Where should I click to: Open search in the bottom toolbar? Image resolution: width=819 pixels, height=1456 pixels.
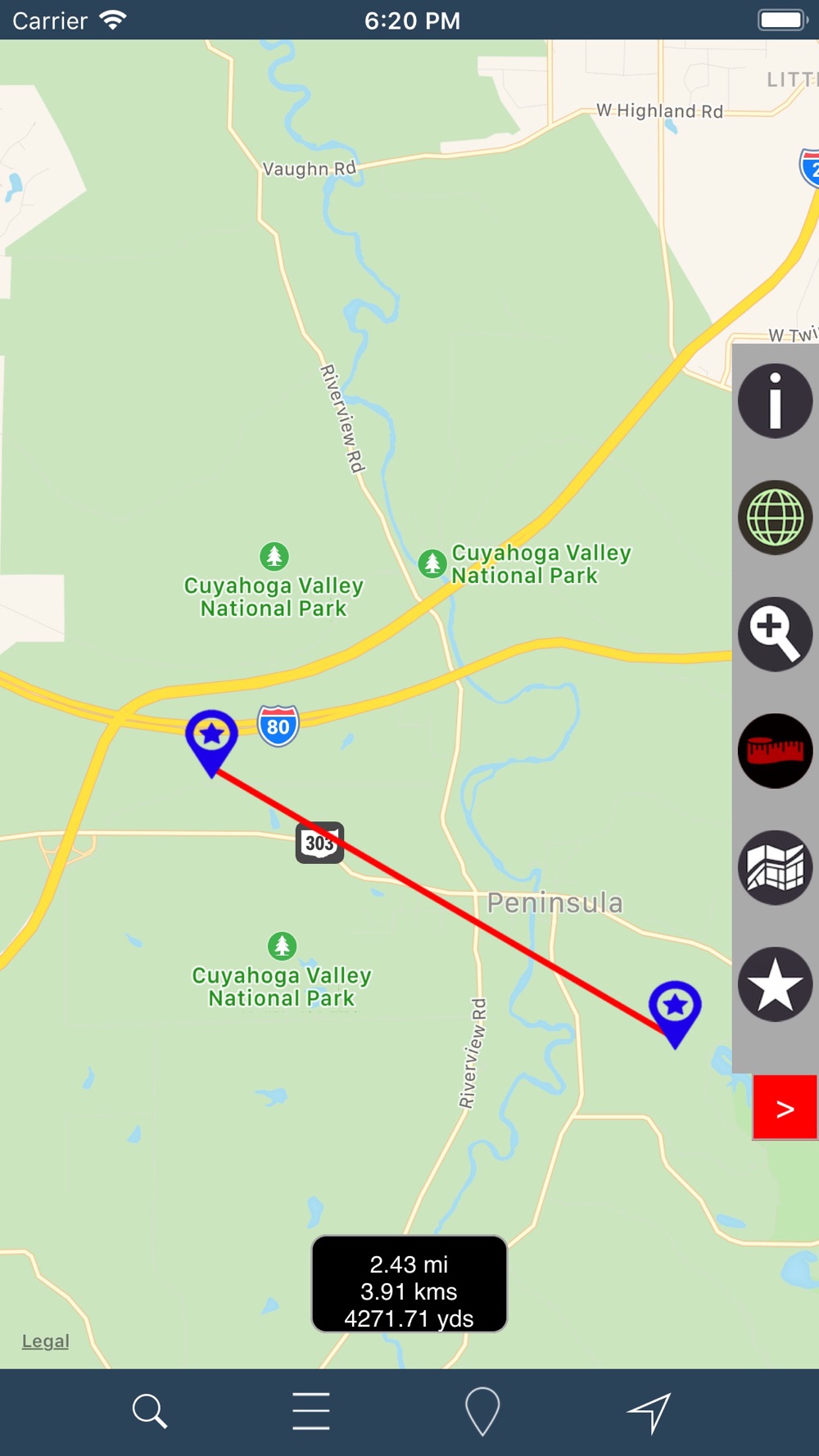tap(149, 1411)
